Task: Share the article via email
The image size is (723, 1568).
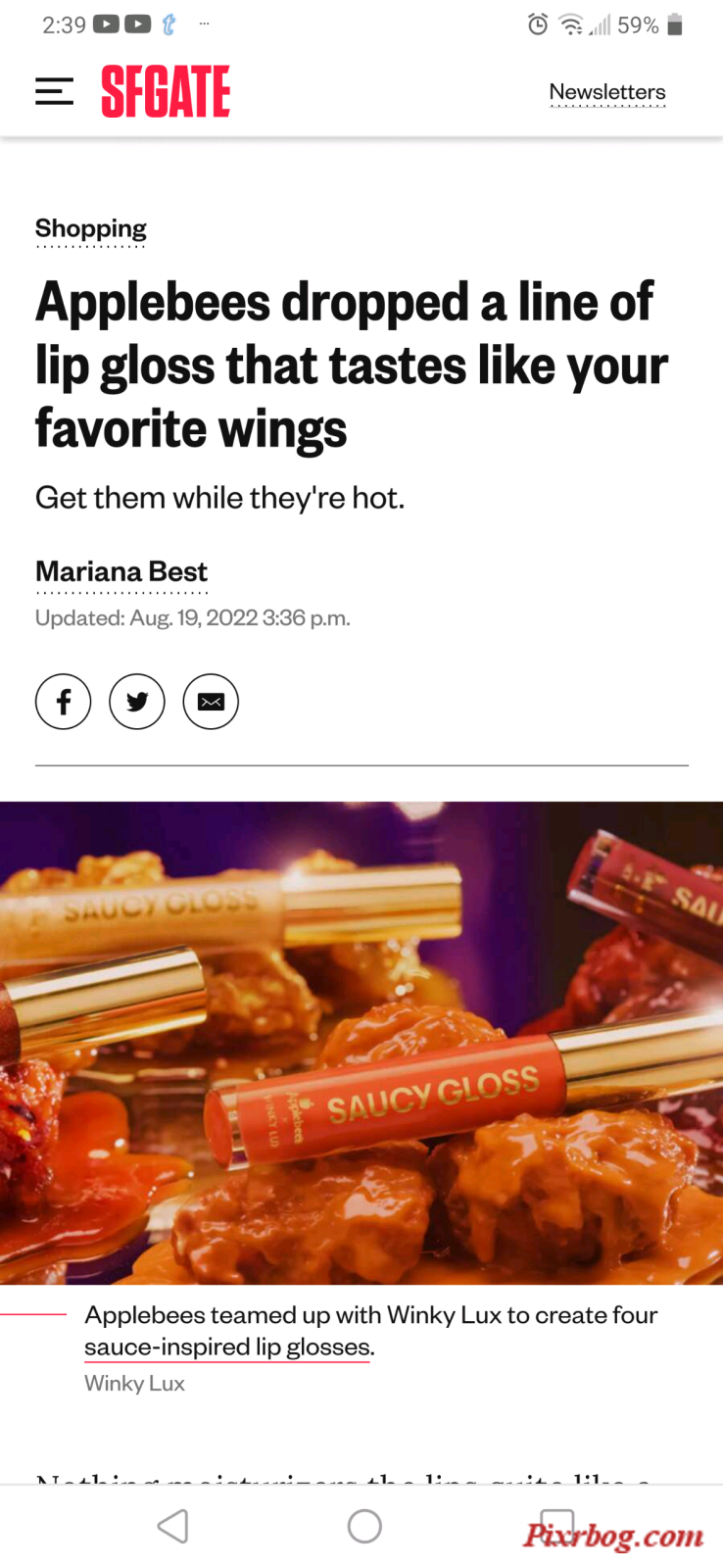Action: point(211,702)
